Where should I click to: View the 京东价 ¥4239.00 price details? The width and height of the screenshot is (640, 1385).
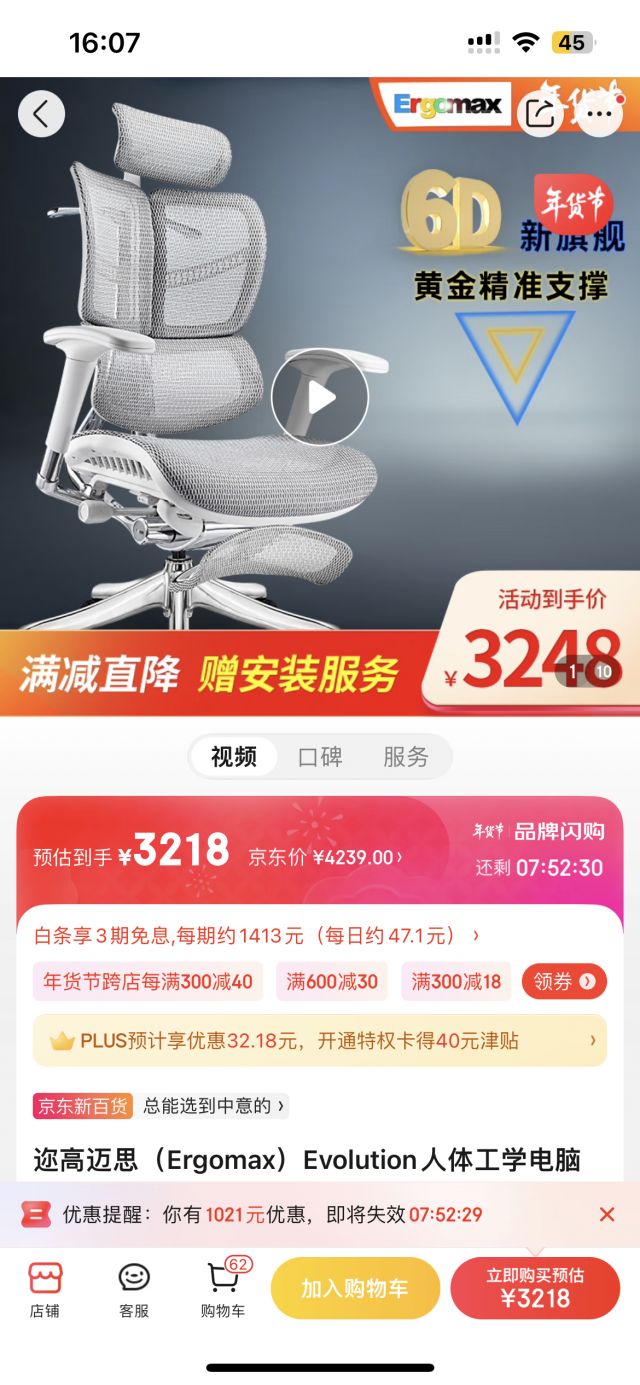point(326,857)
